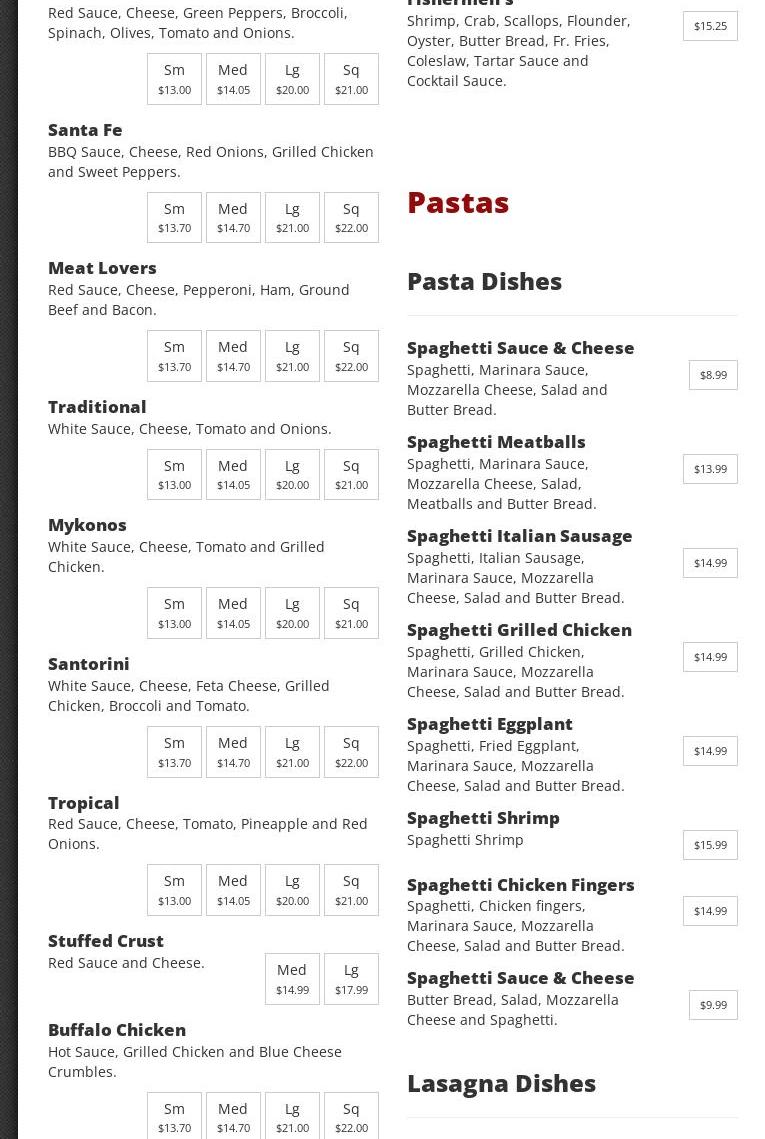This screenshot has height=1139, width=765.
Task: Add Spaghetti Shrimp for $15.99
Action: 710,845
